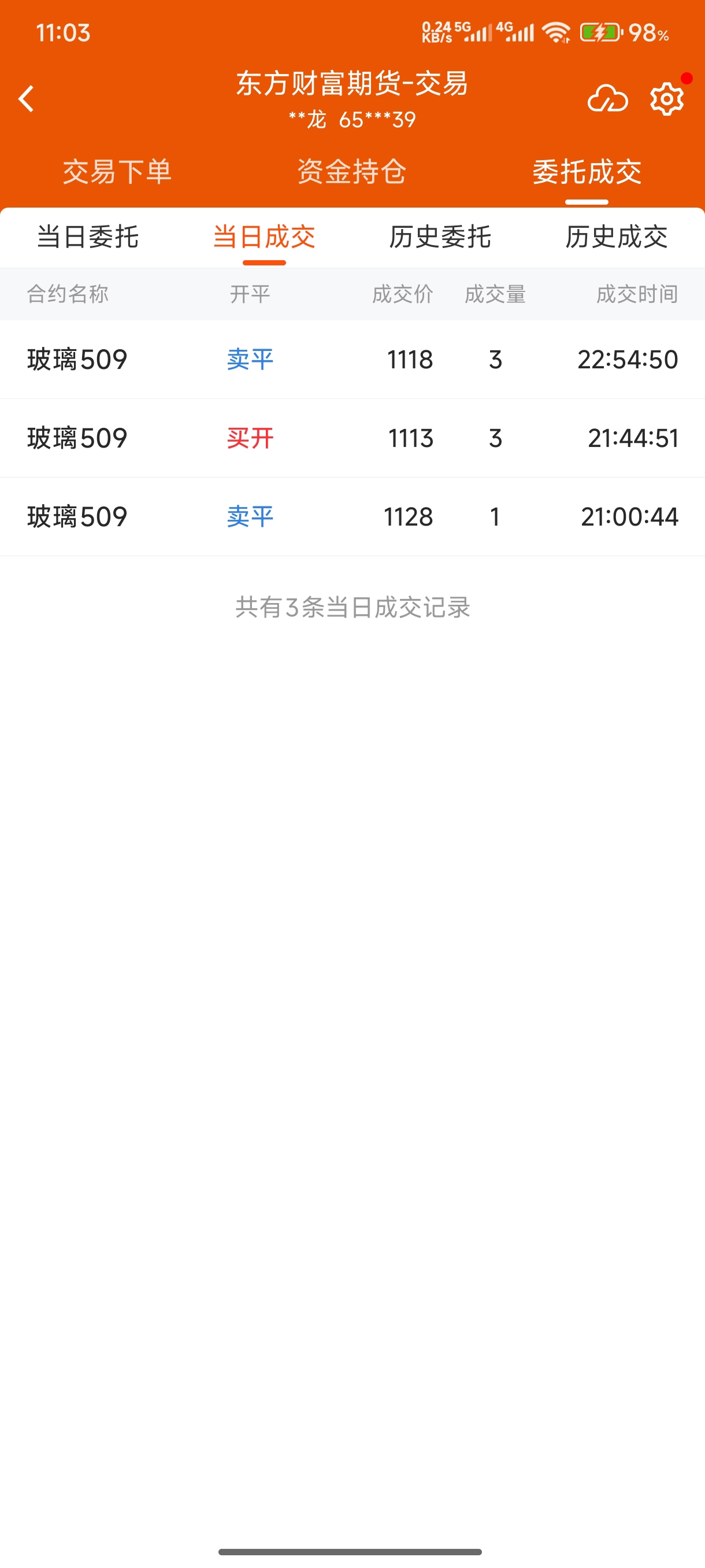Select the 当日成交 sub-tab
Screen dimensions: 705x1568
tap(264, 237)
